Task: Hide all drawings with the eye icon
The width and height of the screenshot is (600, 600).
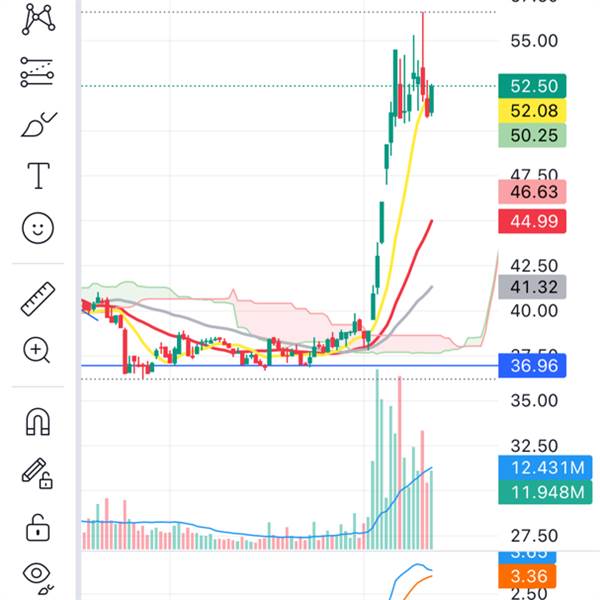Action: [x=38, y=576]
